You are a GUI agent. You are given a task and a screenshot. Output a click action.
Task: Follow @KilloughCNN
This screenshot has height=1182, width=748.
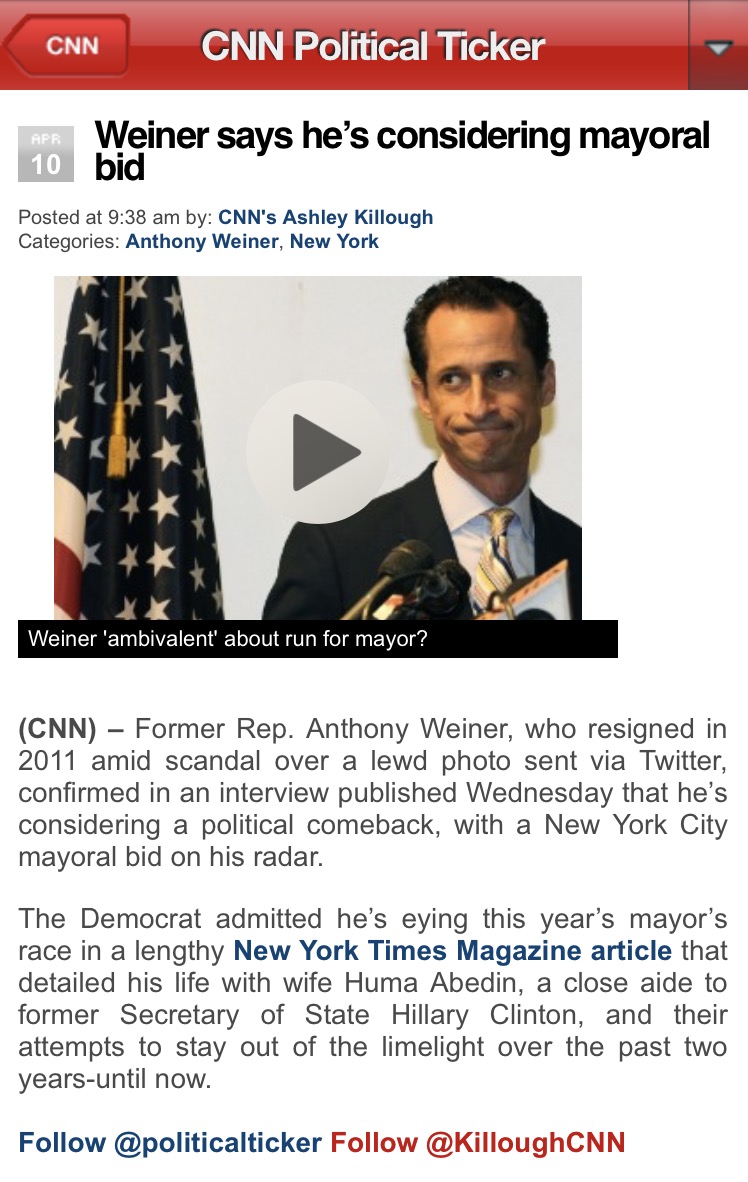point(477,1142)
